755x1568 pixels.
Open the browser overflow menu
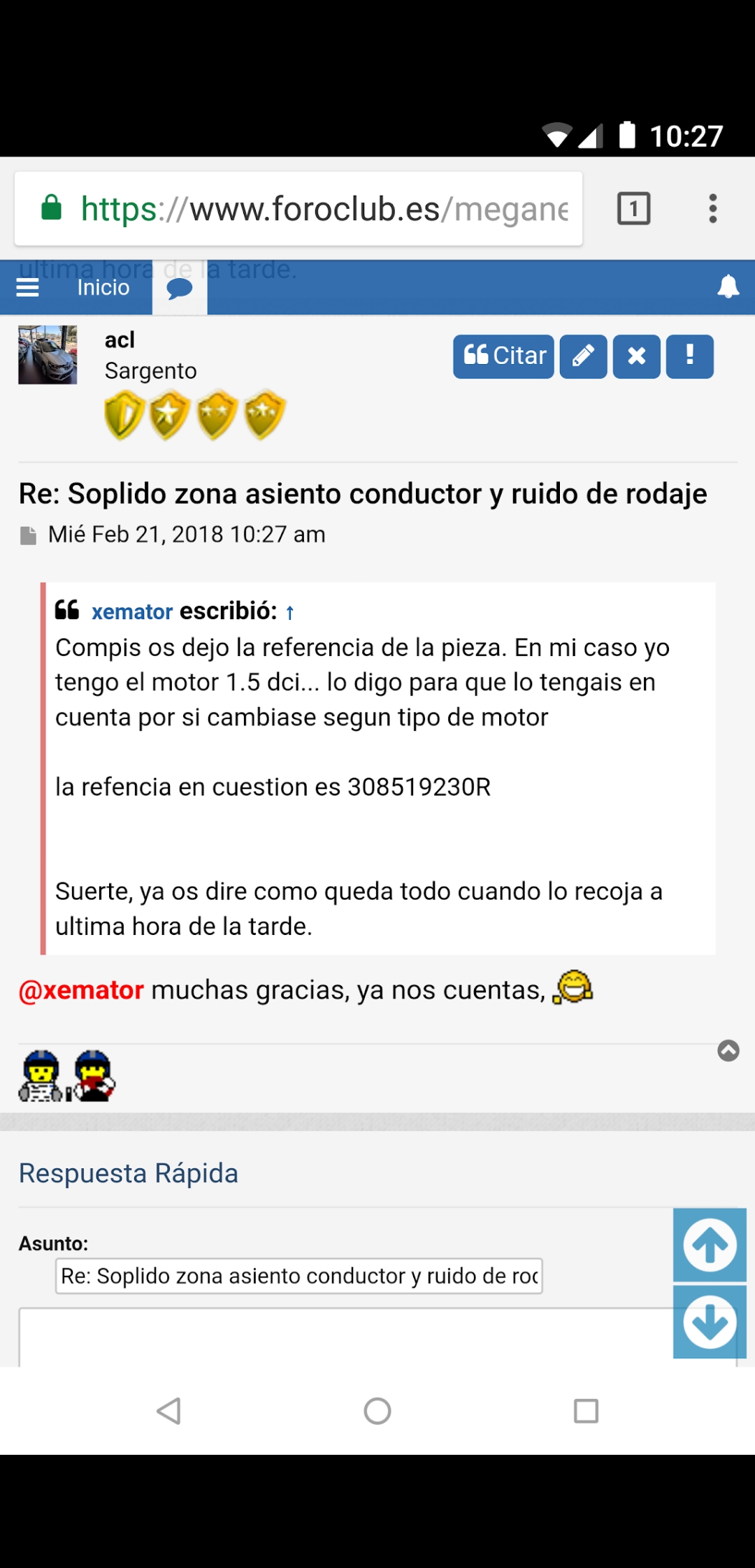712,208
